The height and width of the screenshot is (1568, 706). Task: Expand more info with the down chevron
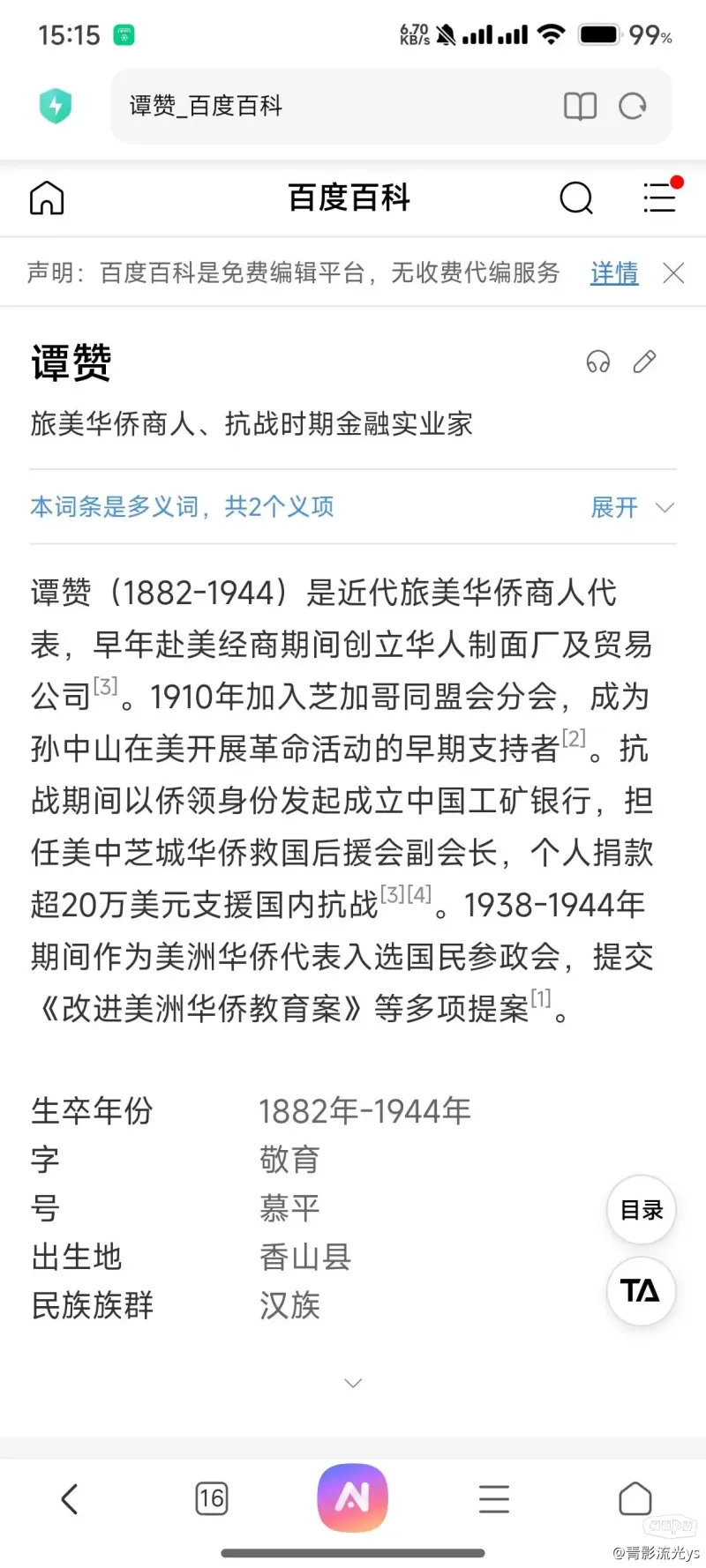pyautogui.click(x=353, y=1383)
